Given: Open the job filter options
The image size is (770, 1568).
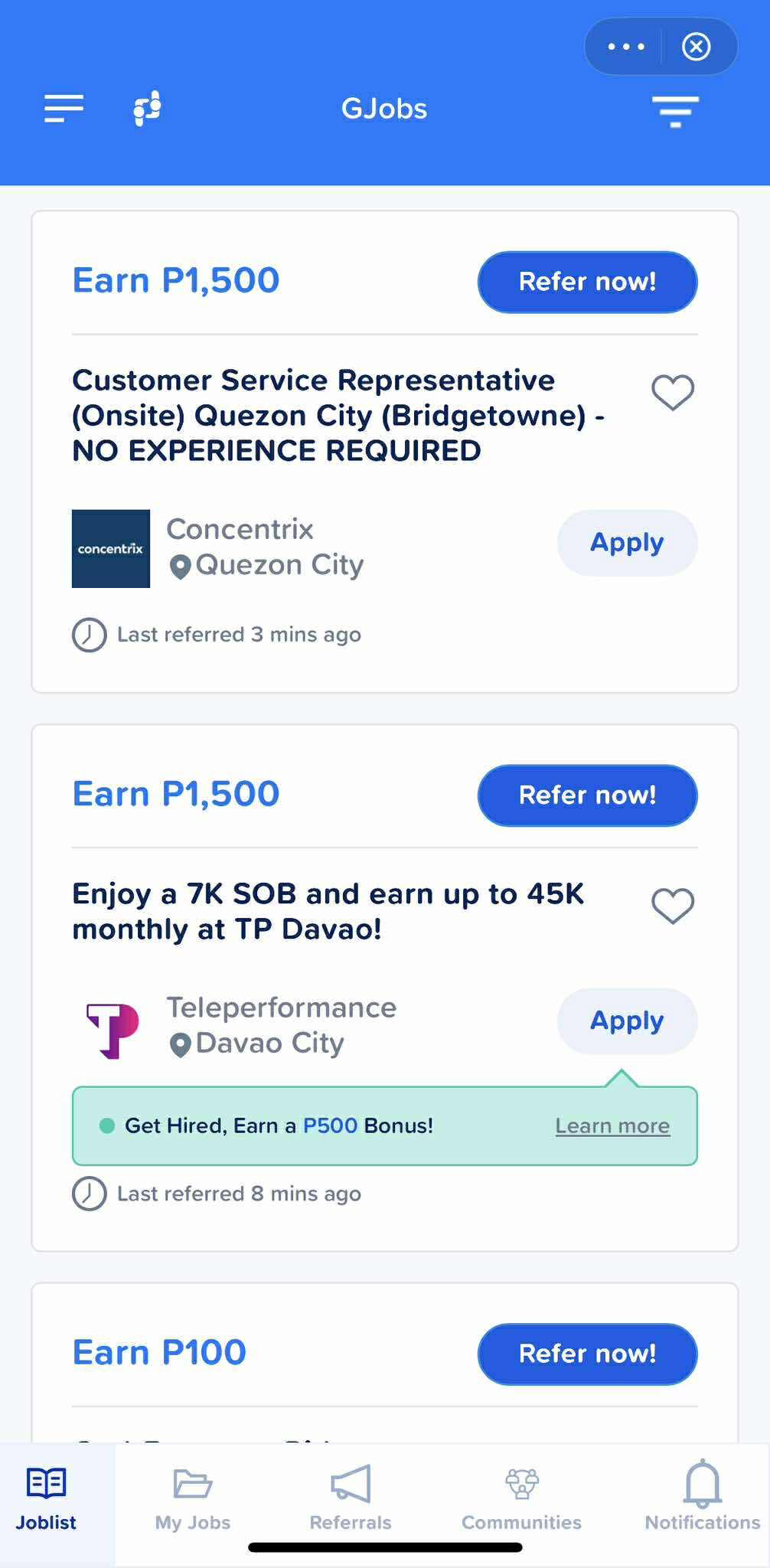Looking at the screenshot, I should [x=674, y=109].
